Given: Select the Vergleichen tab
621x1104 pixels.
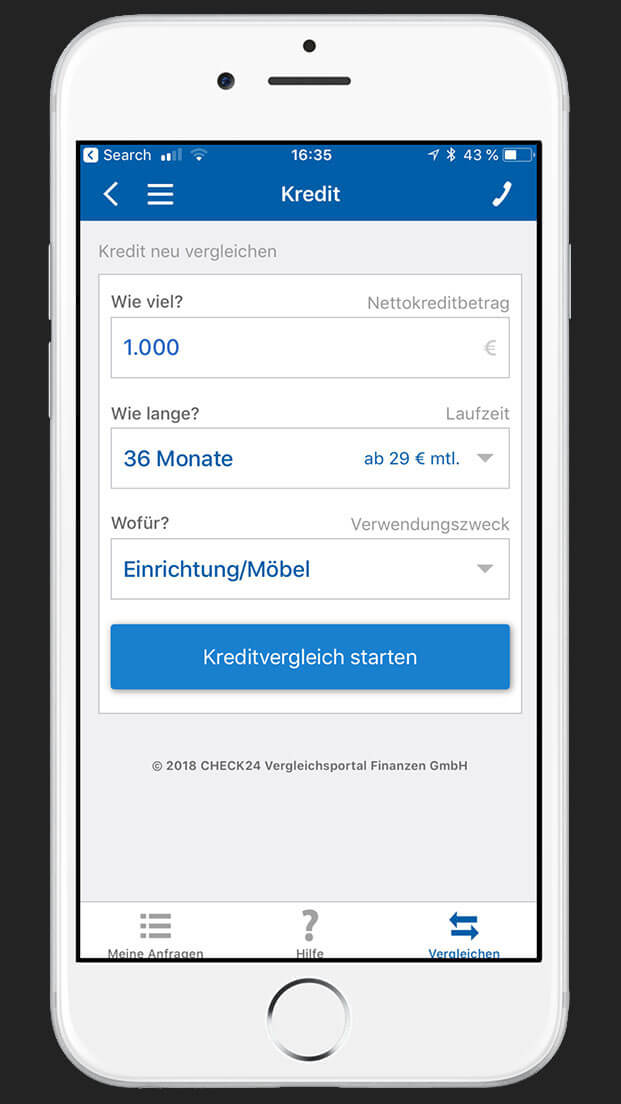Looking at the screenshot, I should tap(463, 933).
